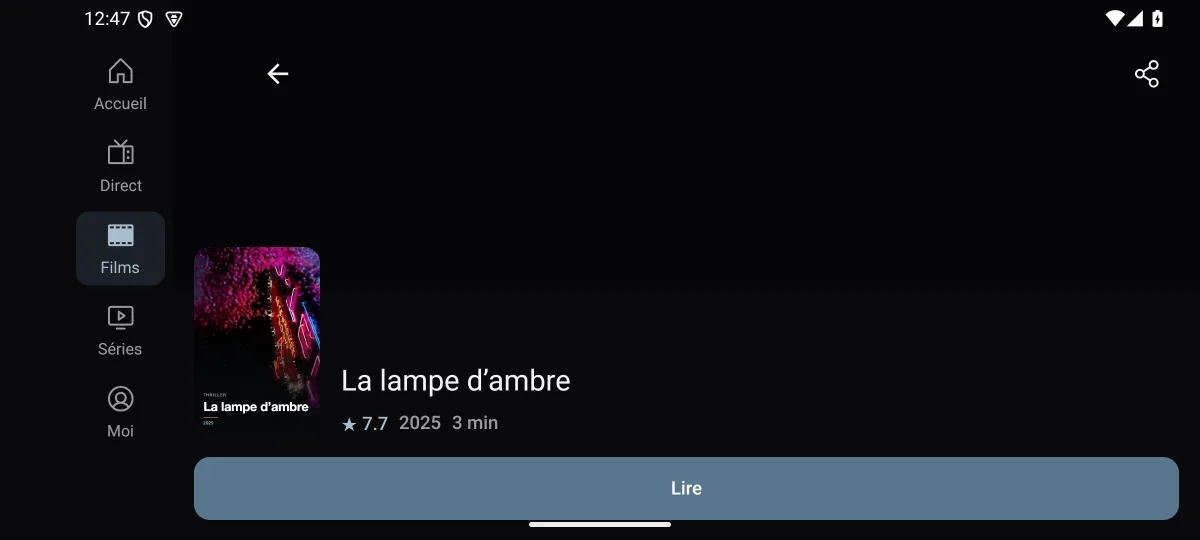1200x540 pixels.
Task: Share La lampe d’ambre
Action: click(x=1147, y=74)
